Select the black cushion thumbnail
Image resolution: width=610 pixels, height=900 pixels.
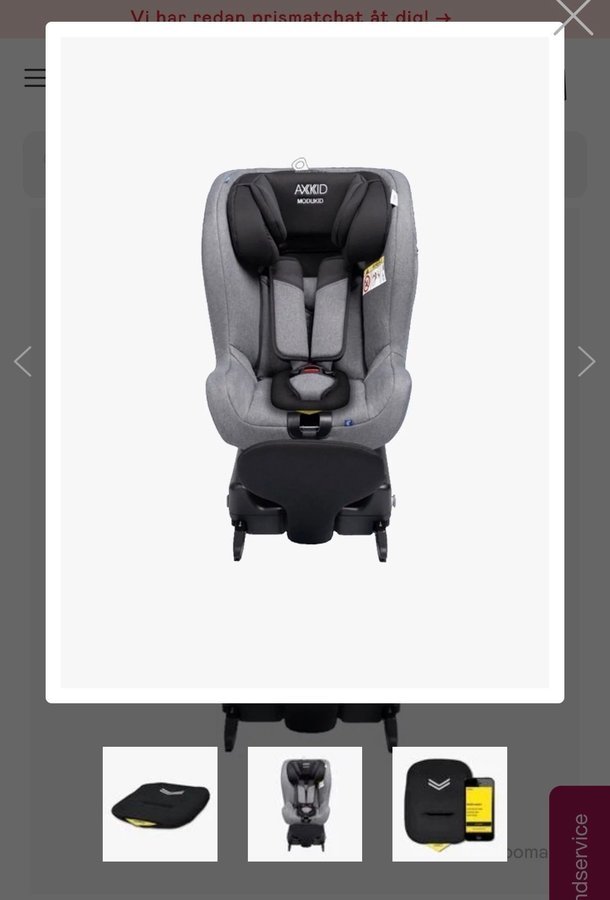tap(160, 804)
